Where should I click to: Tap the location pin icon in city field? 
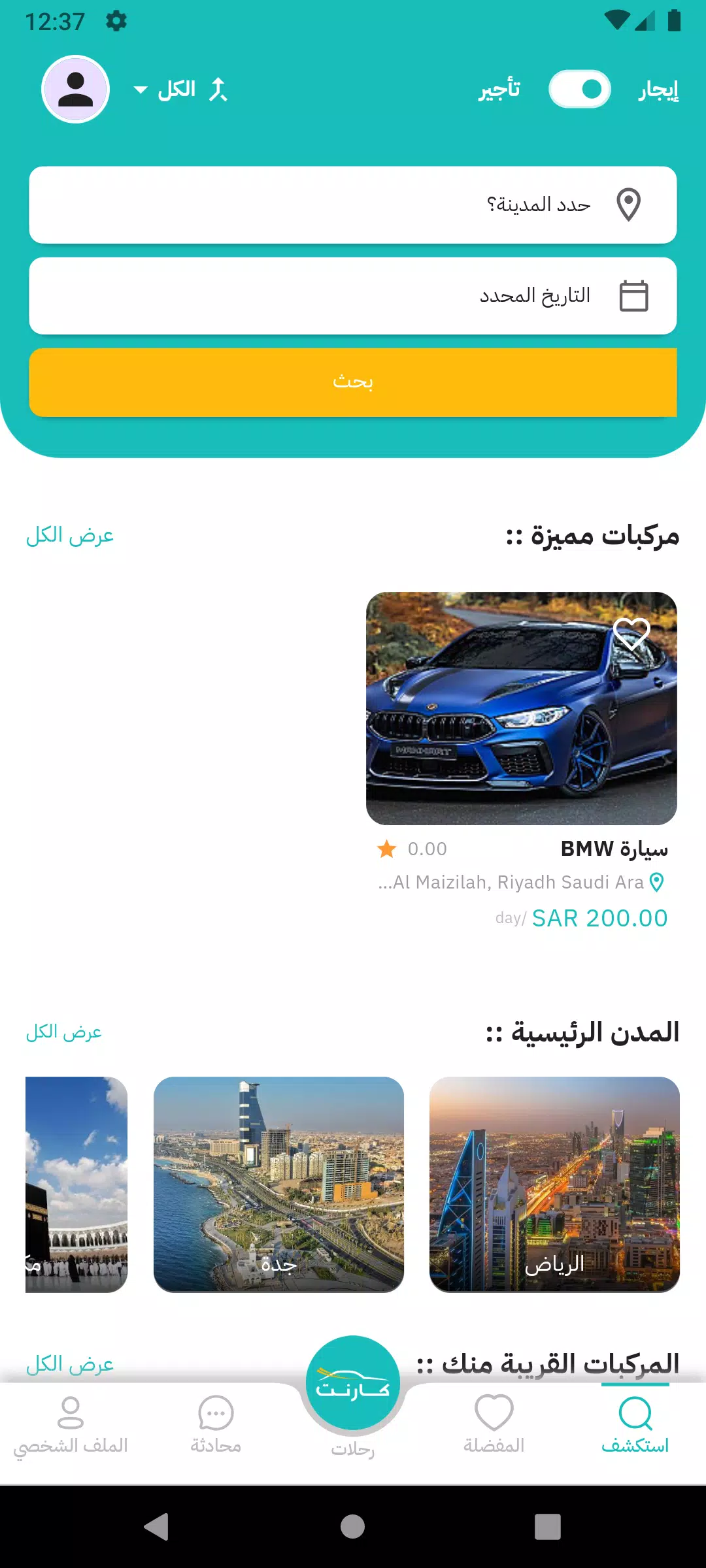click(630, 204)
